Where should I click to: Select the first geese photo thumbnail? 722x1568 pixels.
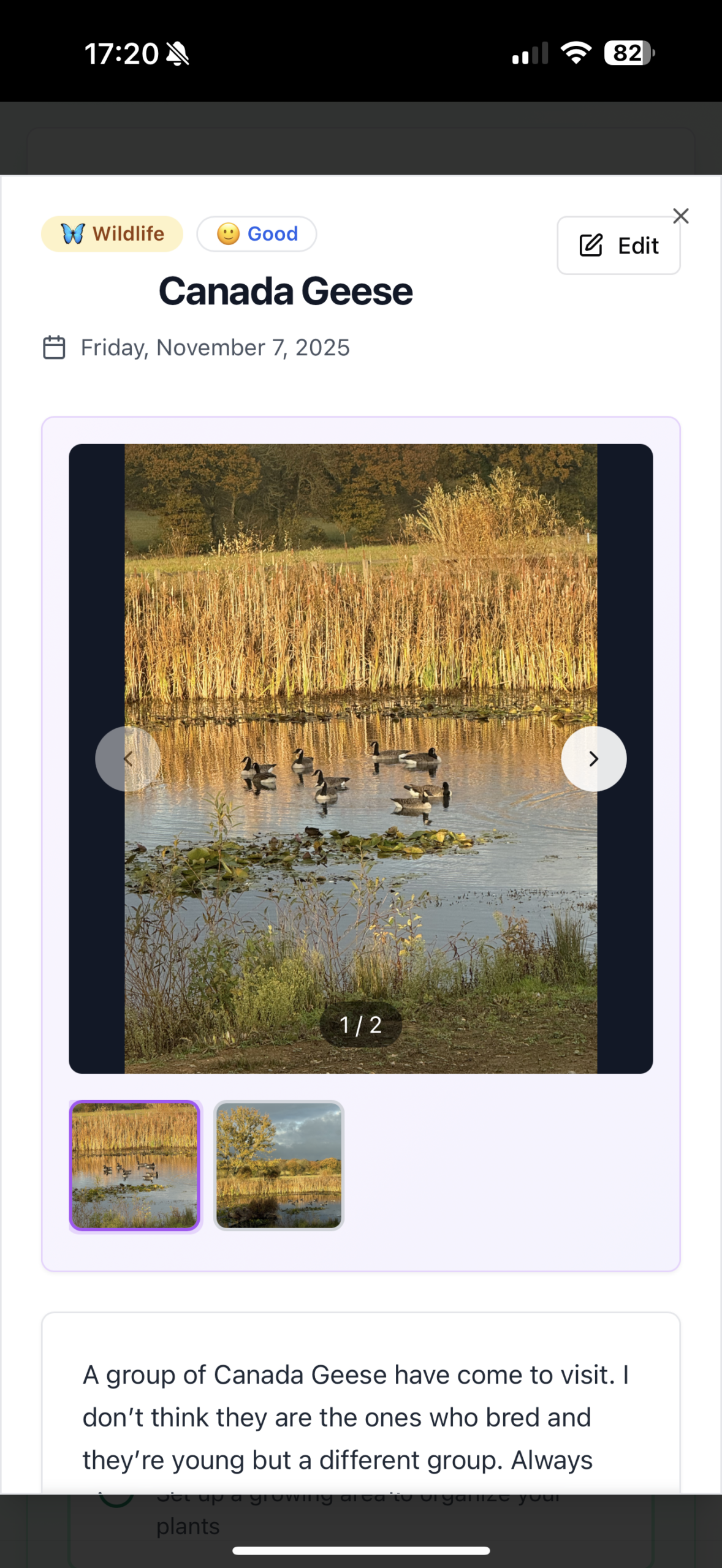[135, 1166]
